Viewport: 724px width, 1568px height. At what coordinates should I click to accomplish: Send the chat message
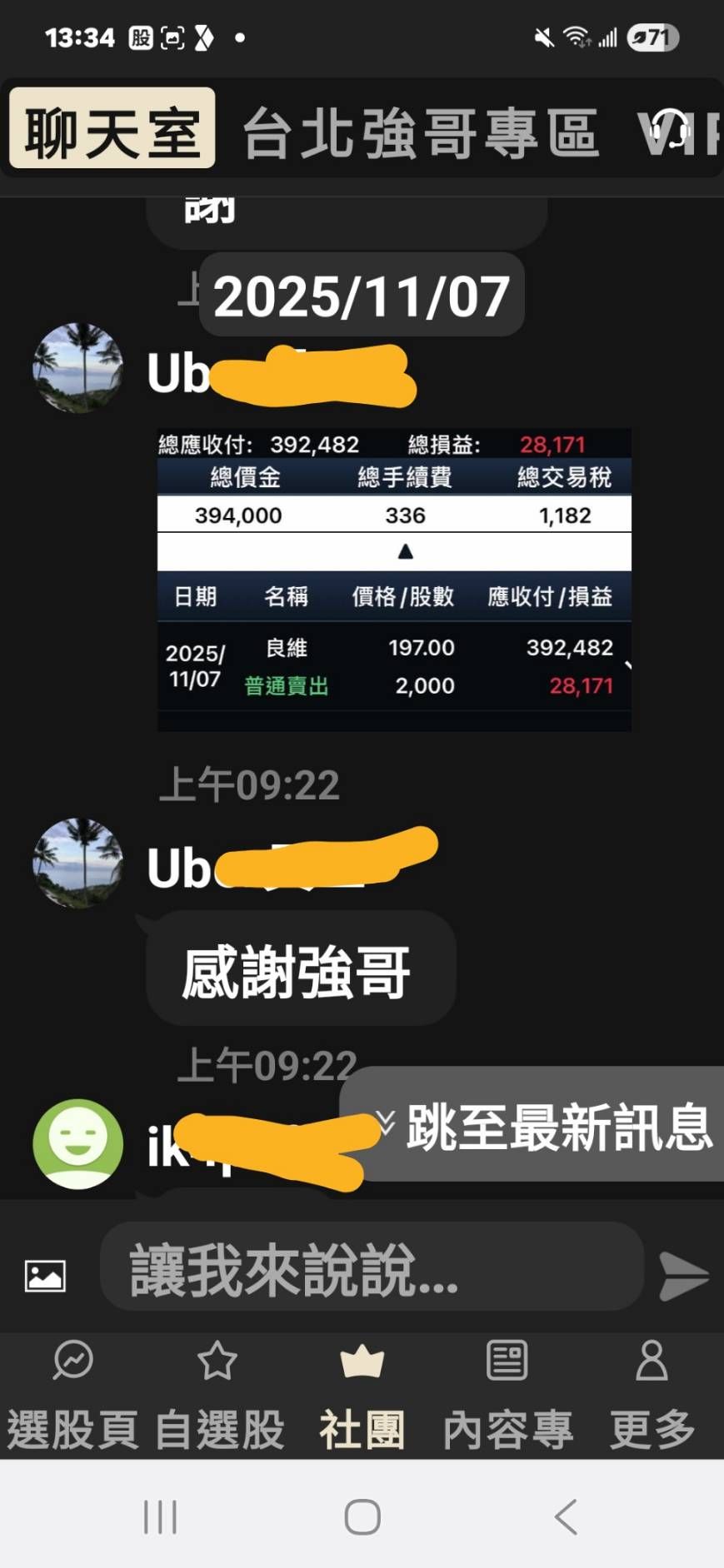point(684,1275)
